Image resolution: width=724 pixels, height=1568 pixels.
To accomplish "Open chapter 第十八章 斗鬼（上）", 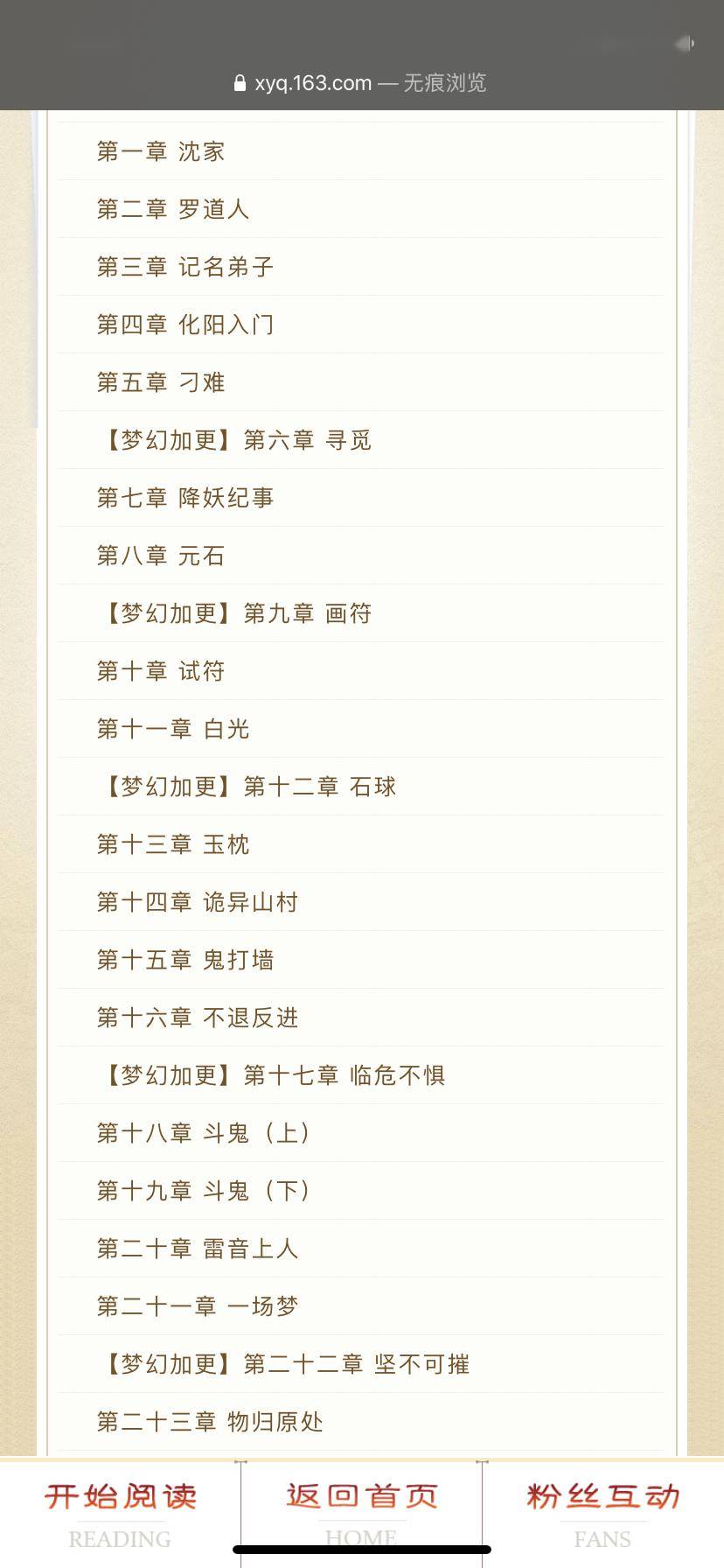I will coord(204,1133).
